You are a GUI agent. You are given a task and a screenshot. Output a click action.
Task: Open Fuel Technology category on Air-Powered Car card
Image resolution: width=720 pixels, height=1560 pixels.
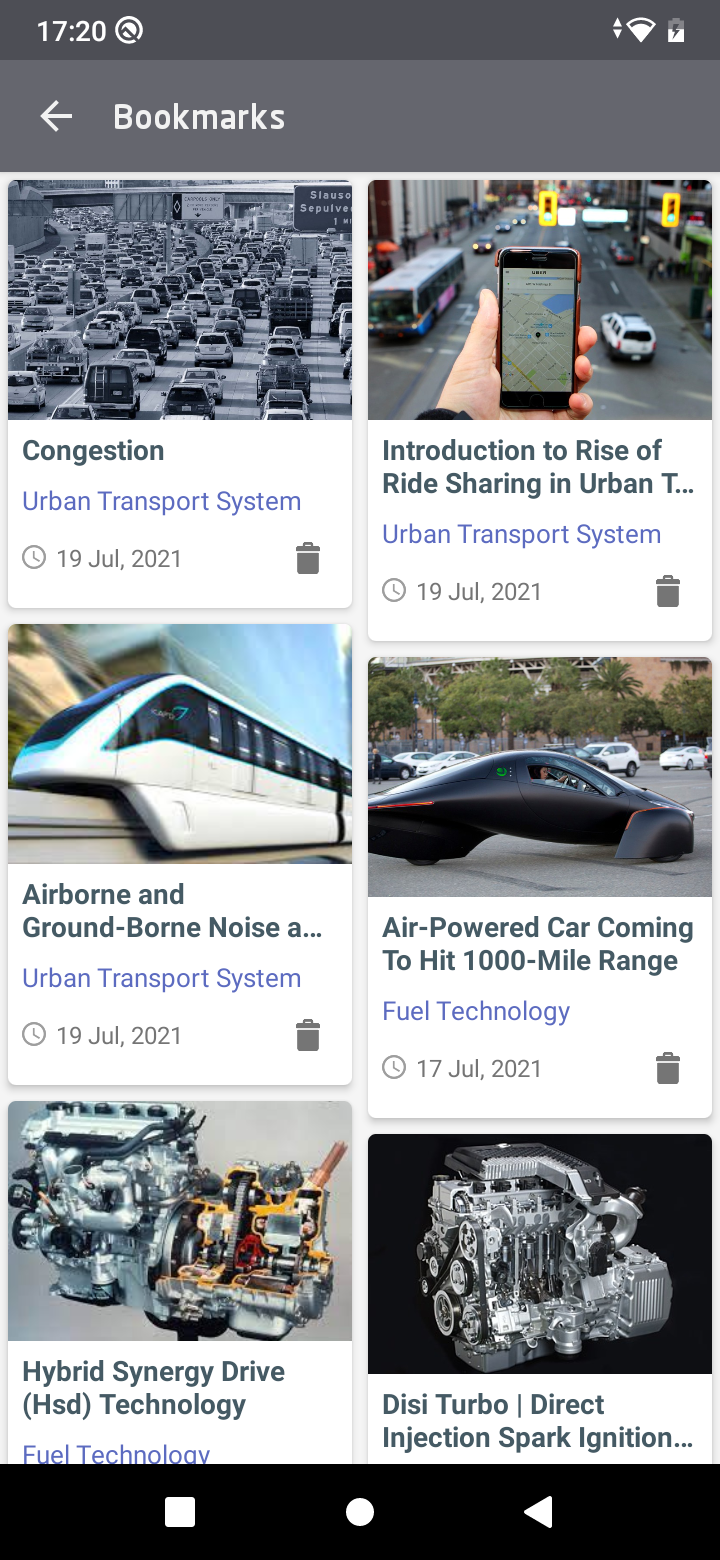[x=476, y=1011]
